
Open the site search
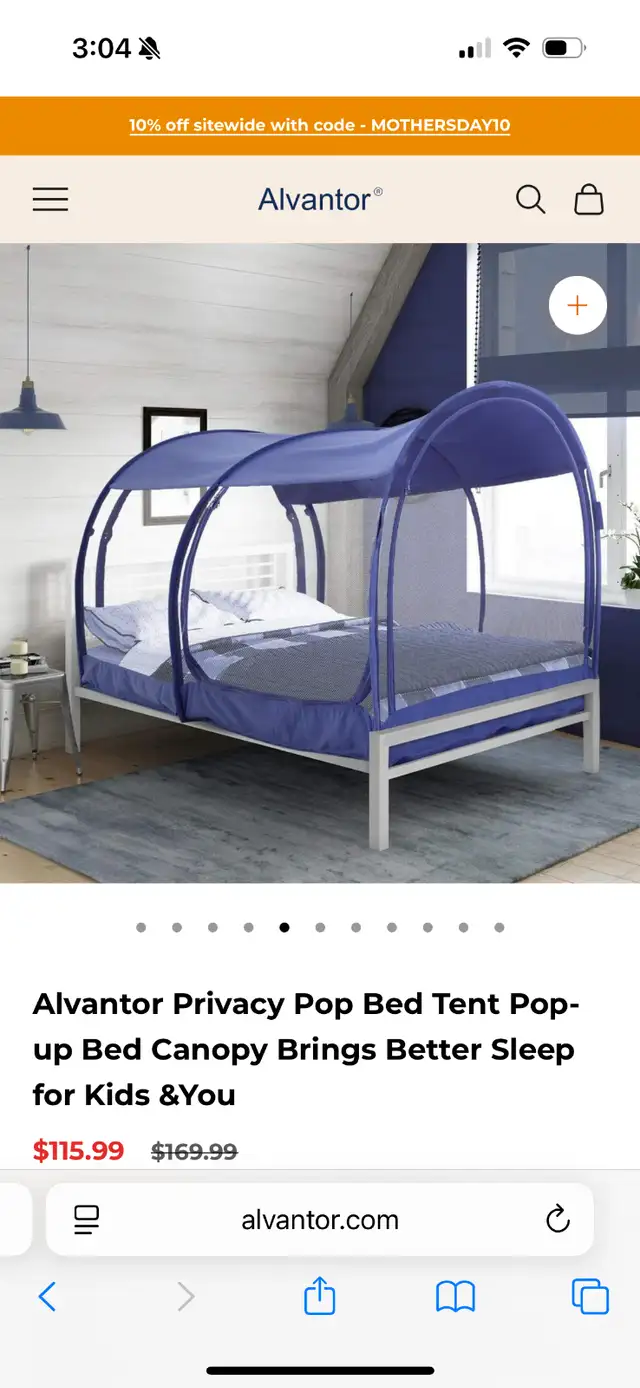[x=530, y=199]
